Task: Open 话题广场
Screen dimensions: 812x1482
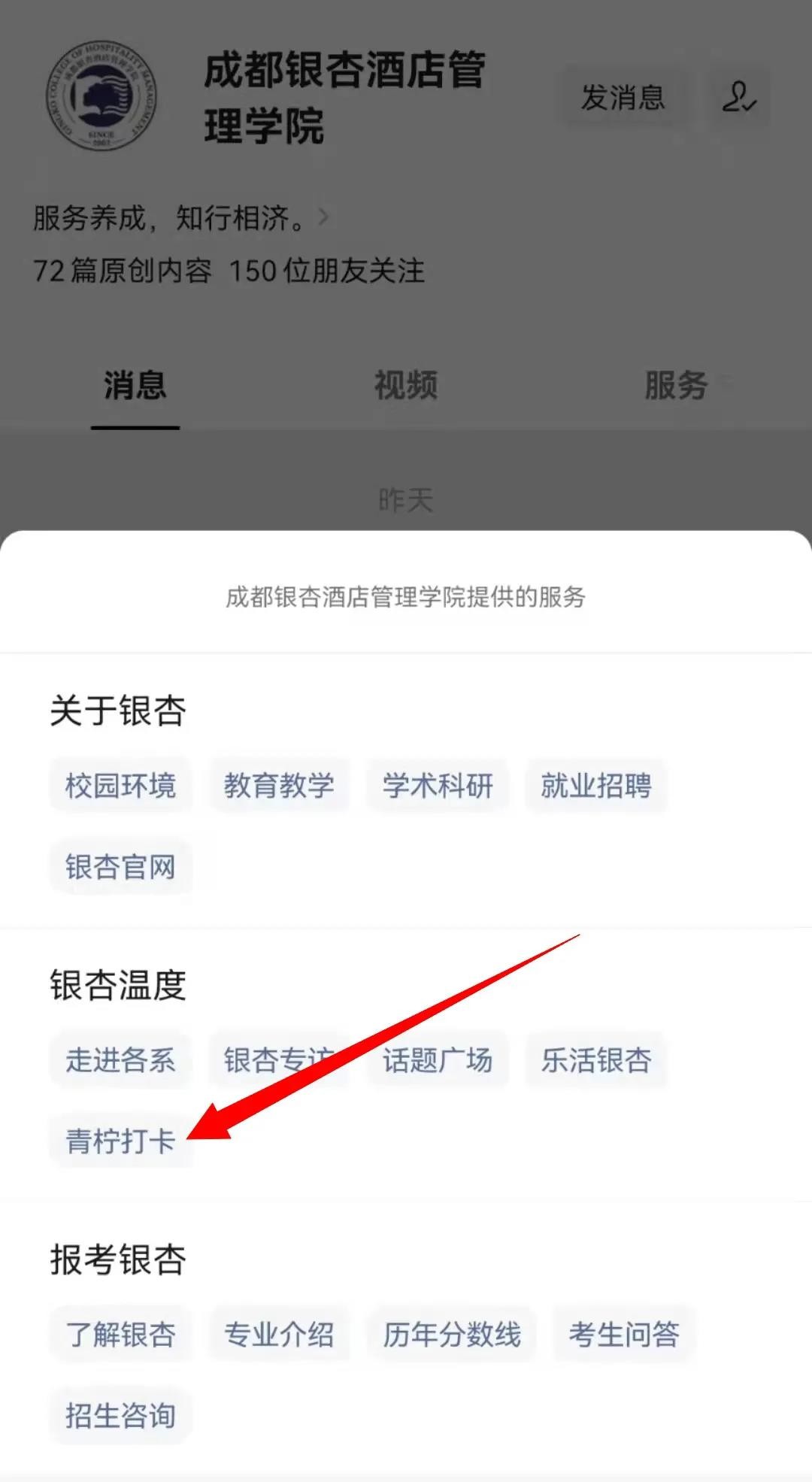Action: coord(438,1060)
